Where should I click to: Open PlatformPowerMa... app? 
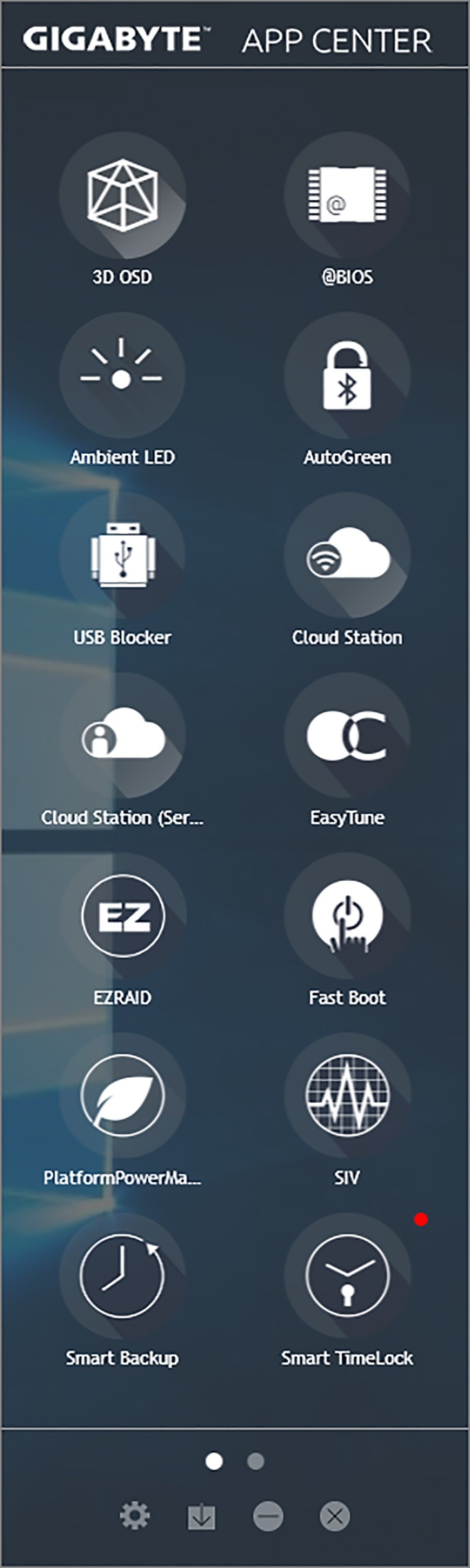coord(122,1096)
